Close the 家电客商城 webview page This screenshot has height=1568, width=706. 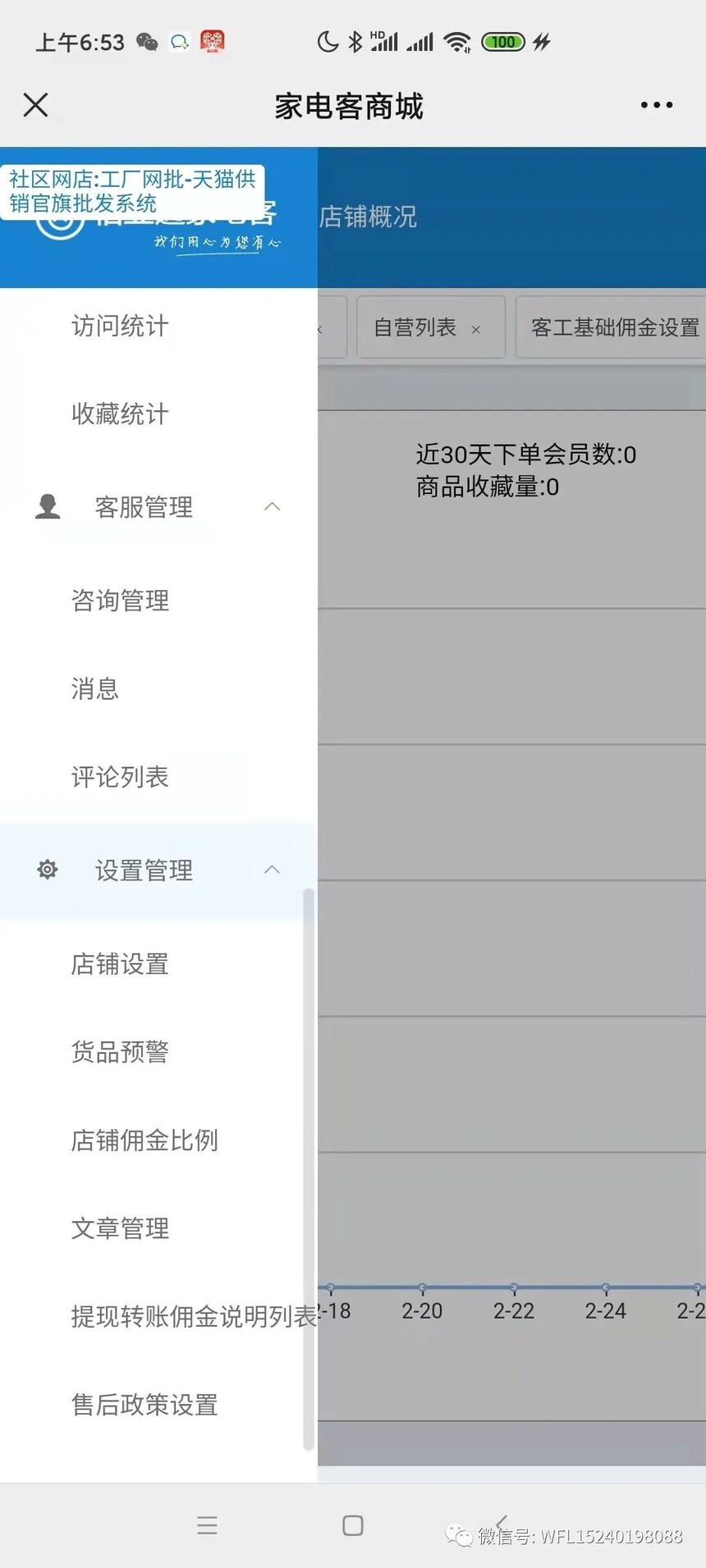[x=35, y=105]
